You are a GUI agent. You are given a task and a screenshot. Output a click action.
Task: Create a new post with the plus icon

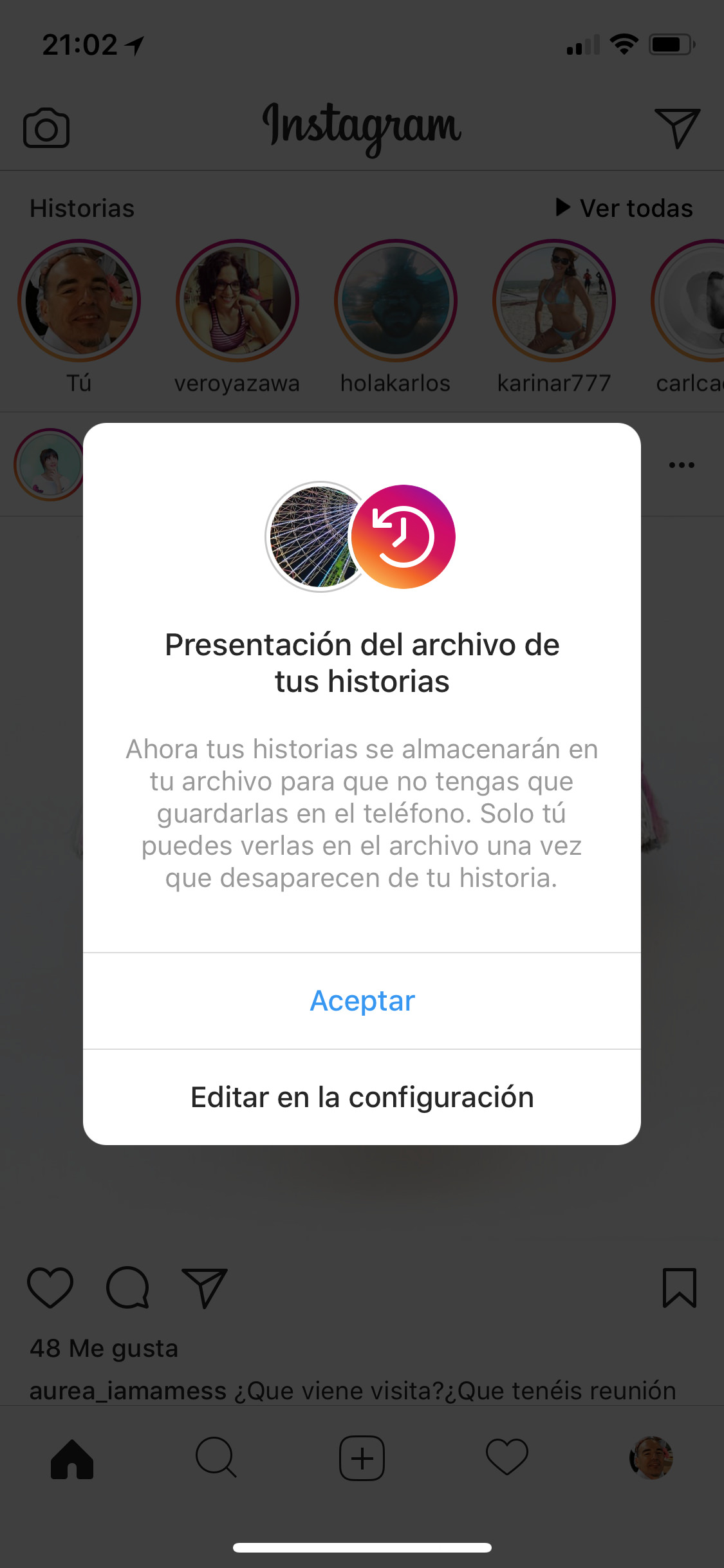point(362,1459)
